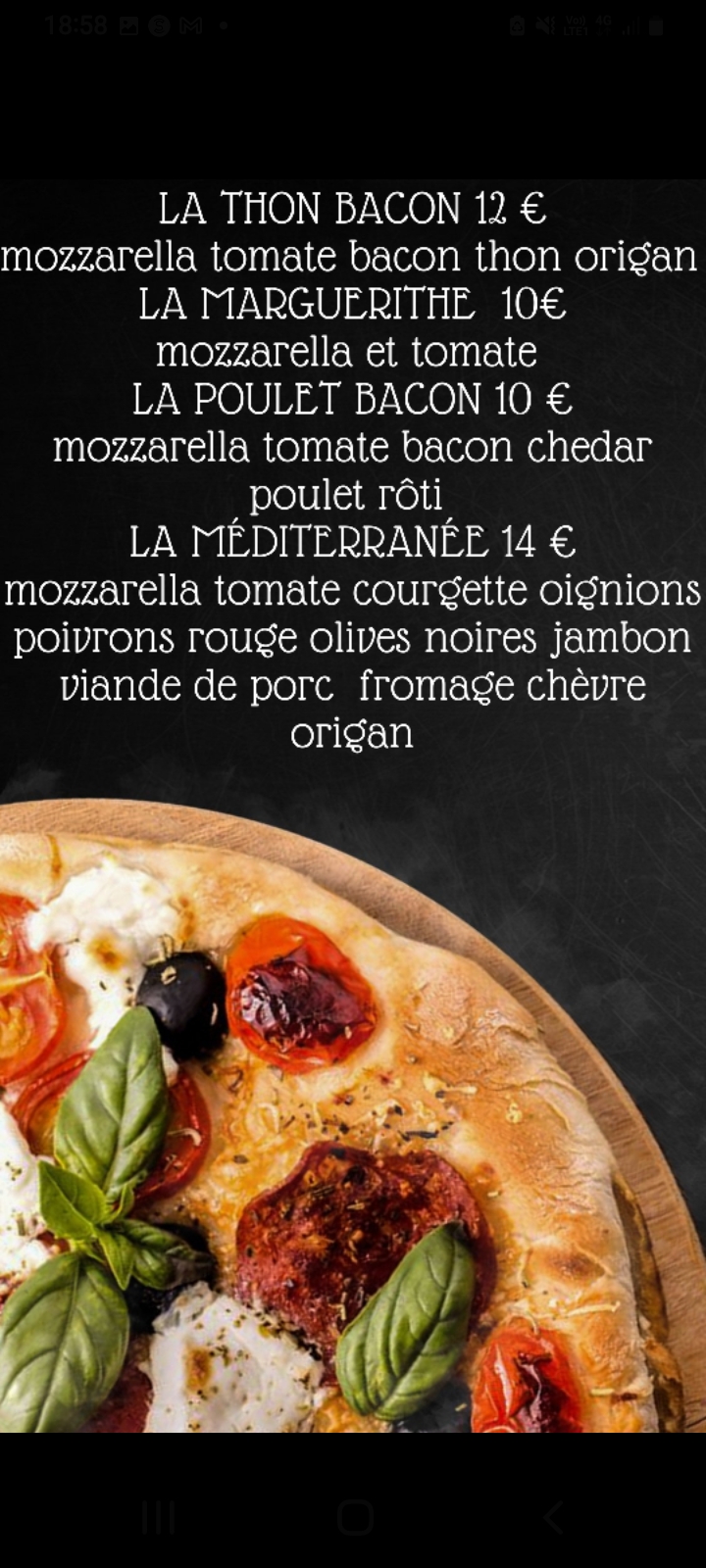
Task: Go back with the system back button
Action: [x=552, y=1518]
